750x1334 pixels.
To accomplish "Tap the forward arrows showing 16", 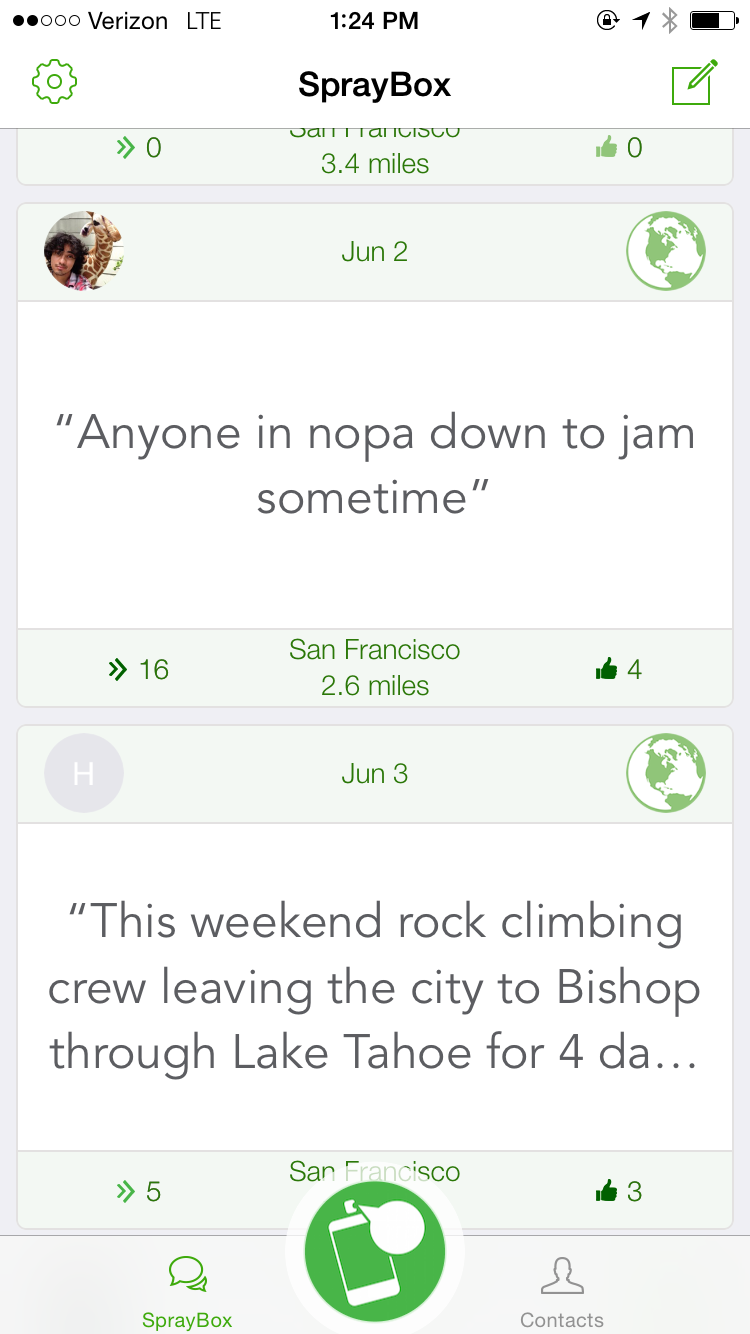I will coord(138,669).
